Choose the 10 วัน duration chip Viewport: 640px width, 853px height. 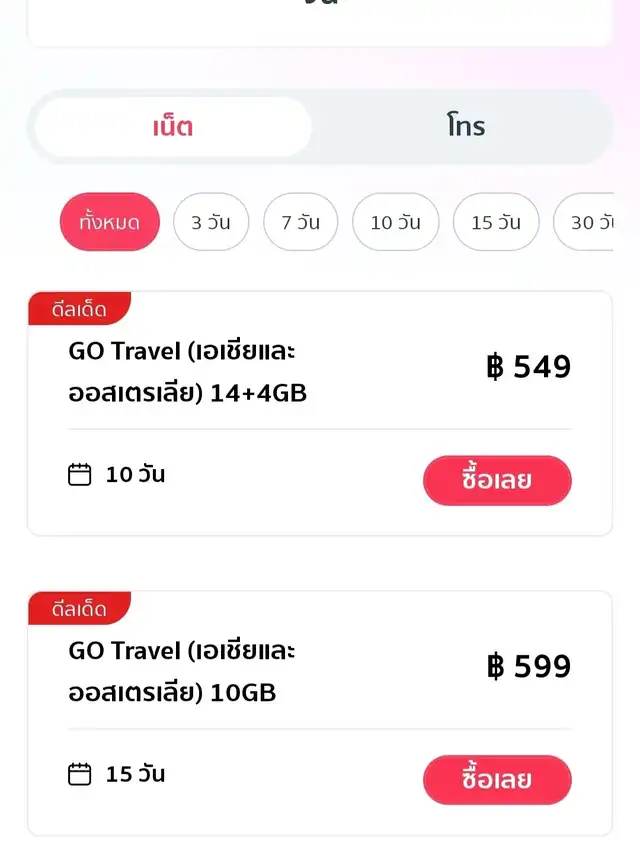point(395,222)
